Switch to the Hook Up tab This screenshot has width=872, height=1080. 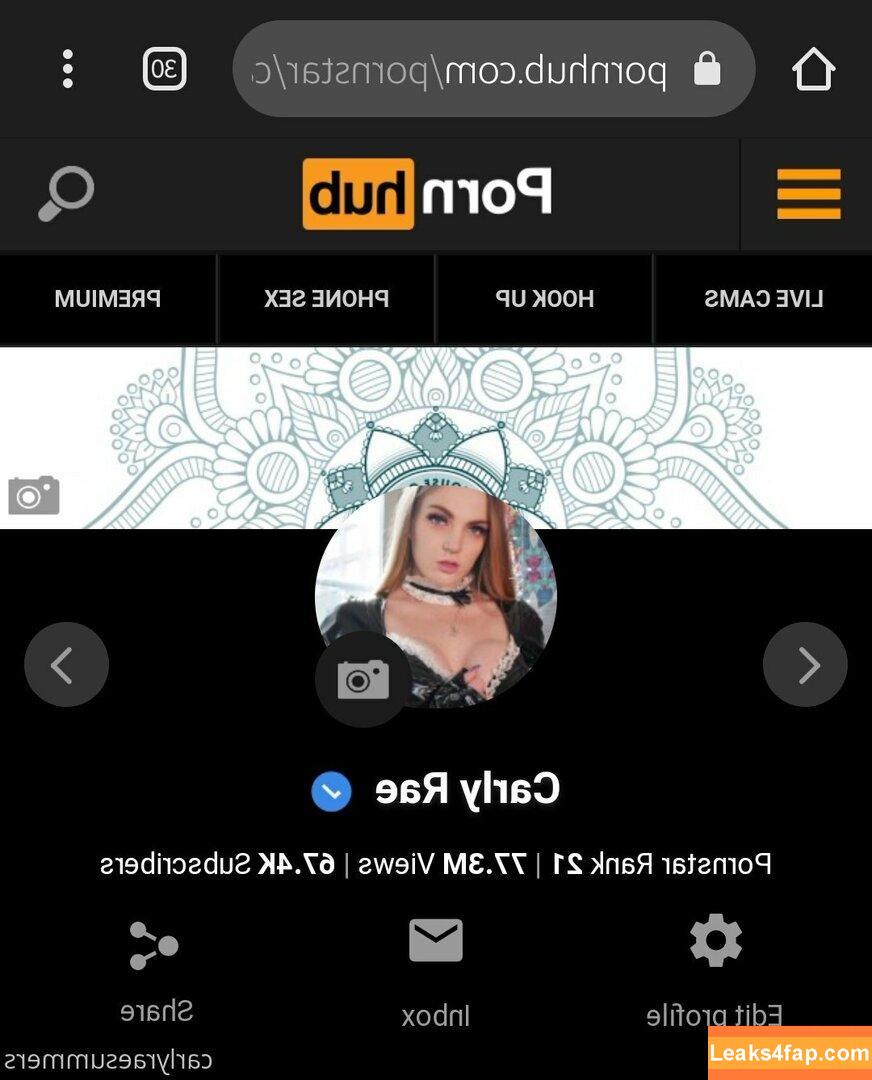(x=544, y=298)
